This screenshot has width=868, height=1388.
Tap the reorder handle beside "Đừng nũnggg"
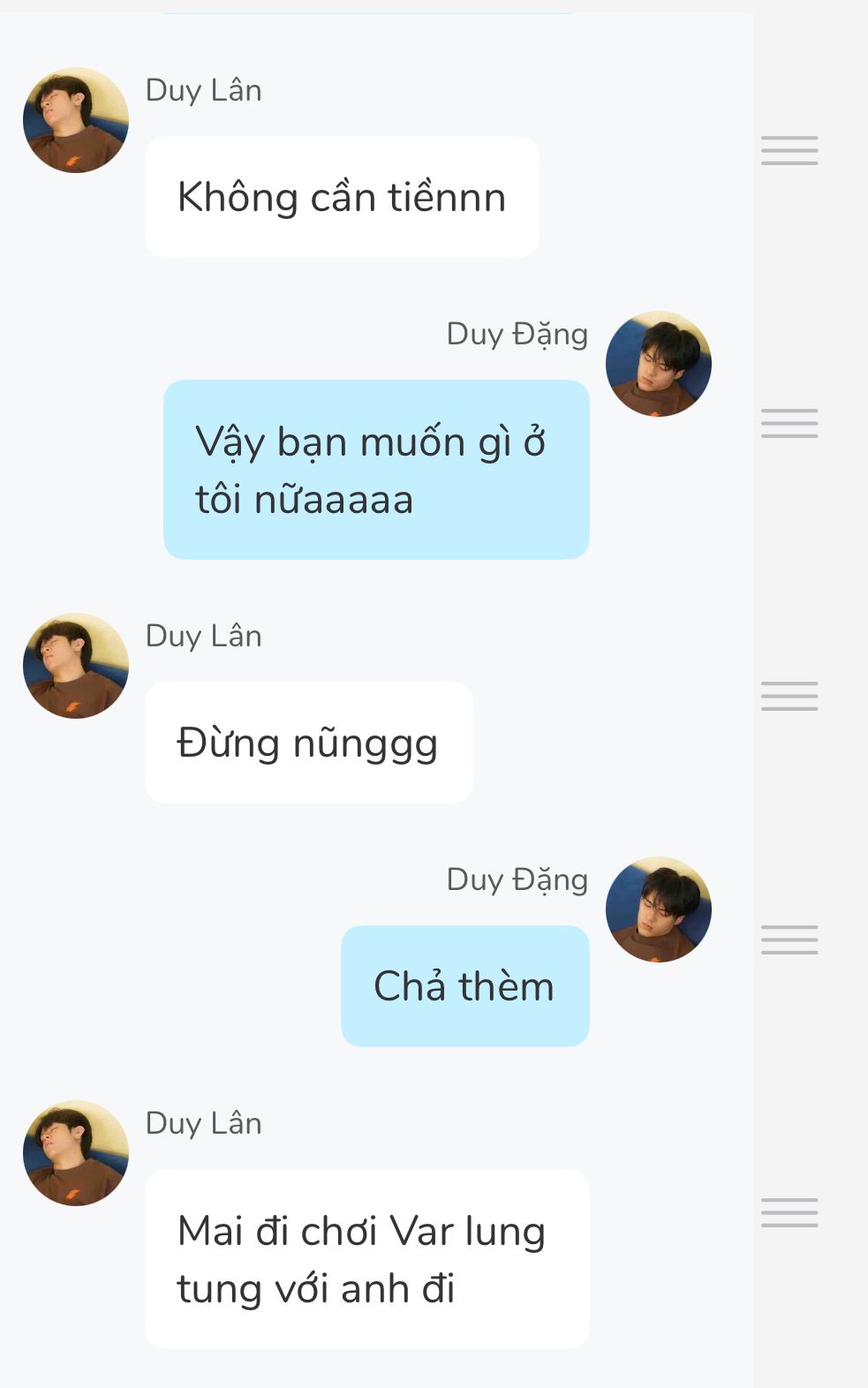[789, 697]
